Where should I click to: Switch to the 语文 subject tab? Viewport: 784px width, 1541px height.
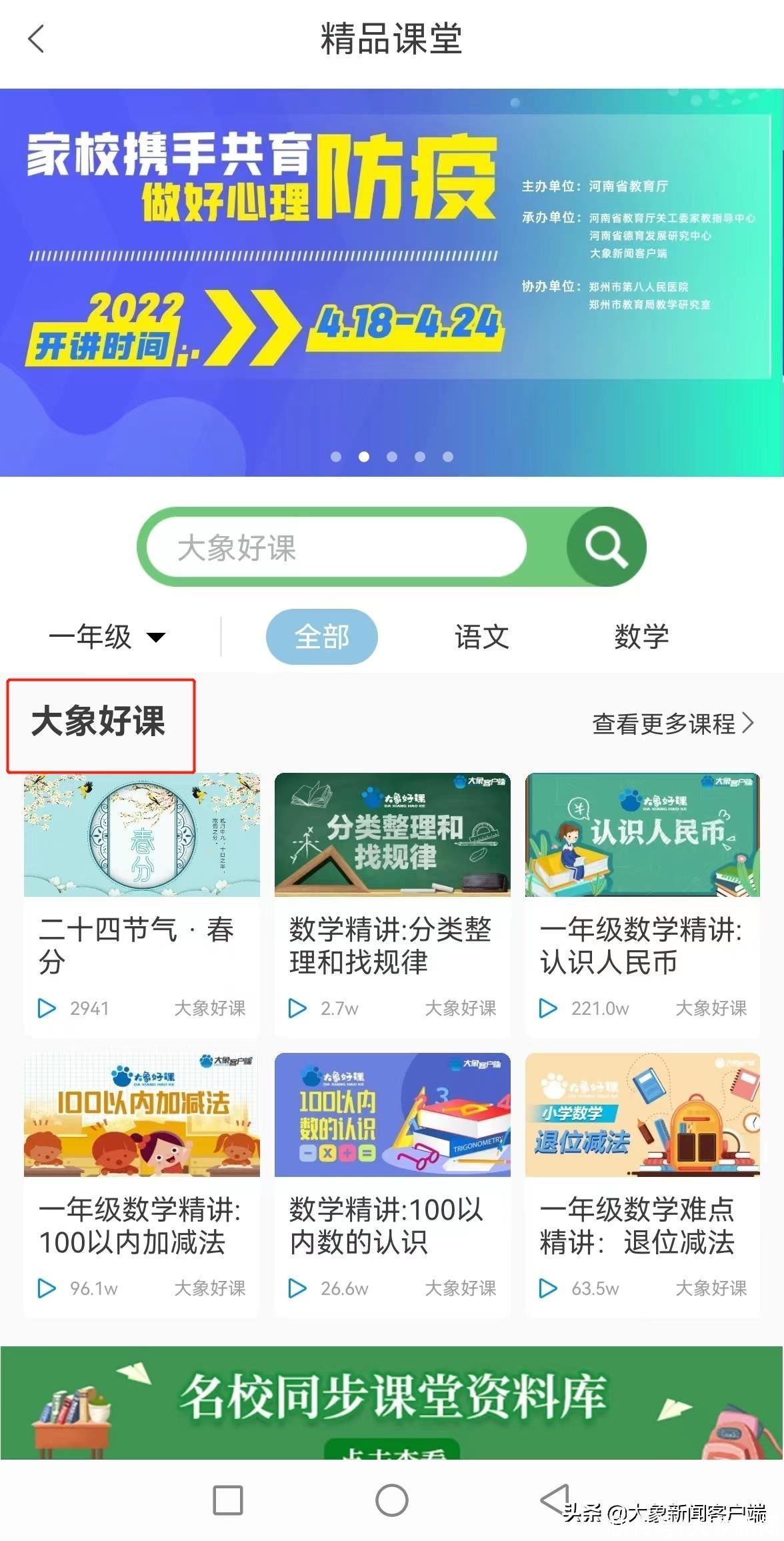(481, 636)
